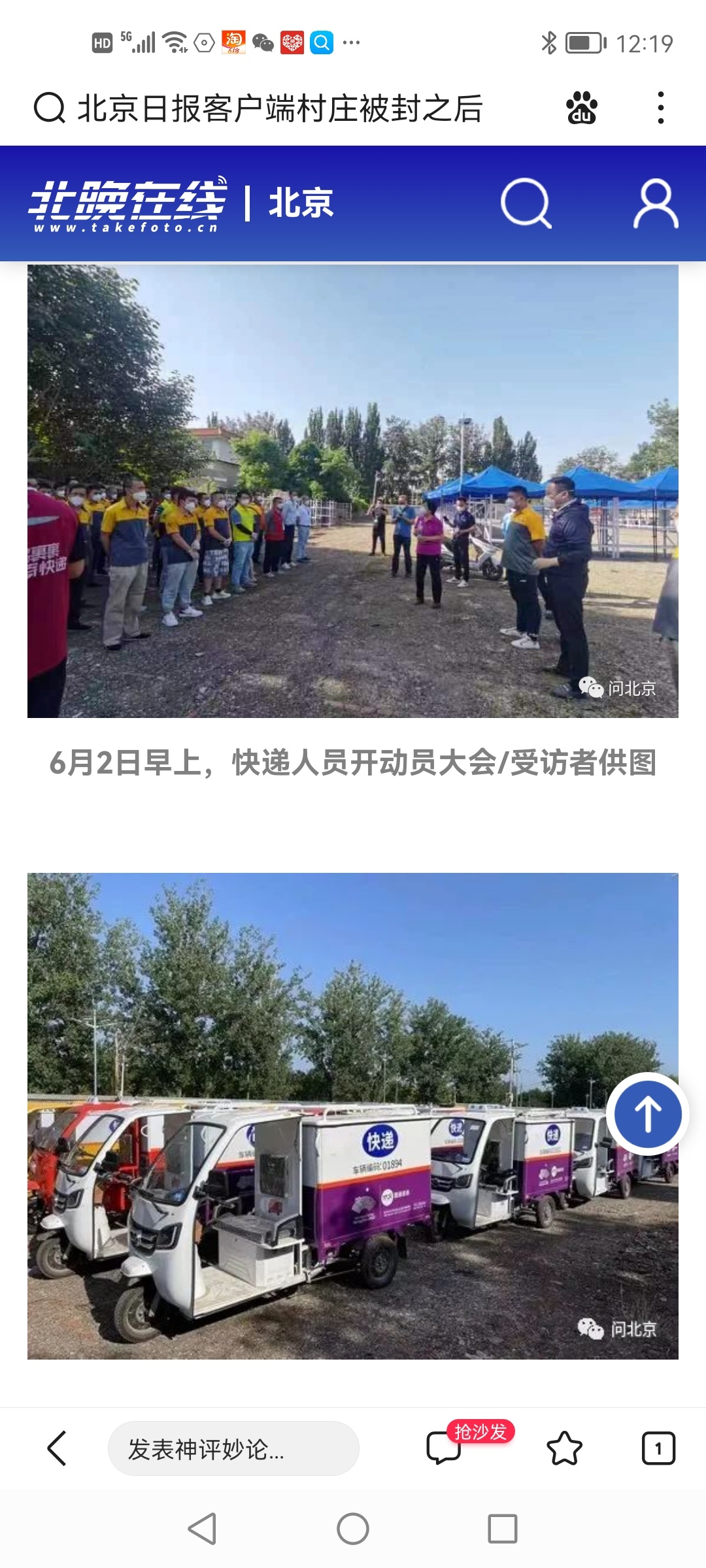Write a comment in 发表神评妙论 field

point(233,1448)
